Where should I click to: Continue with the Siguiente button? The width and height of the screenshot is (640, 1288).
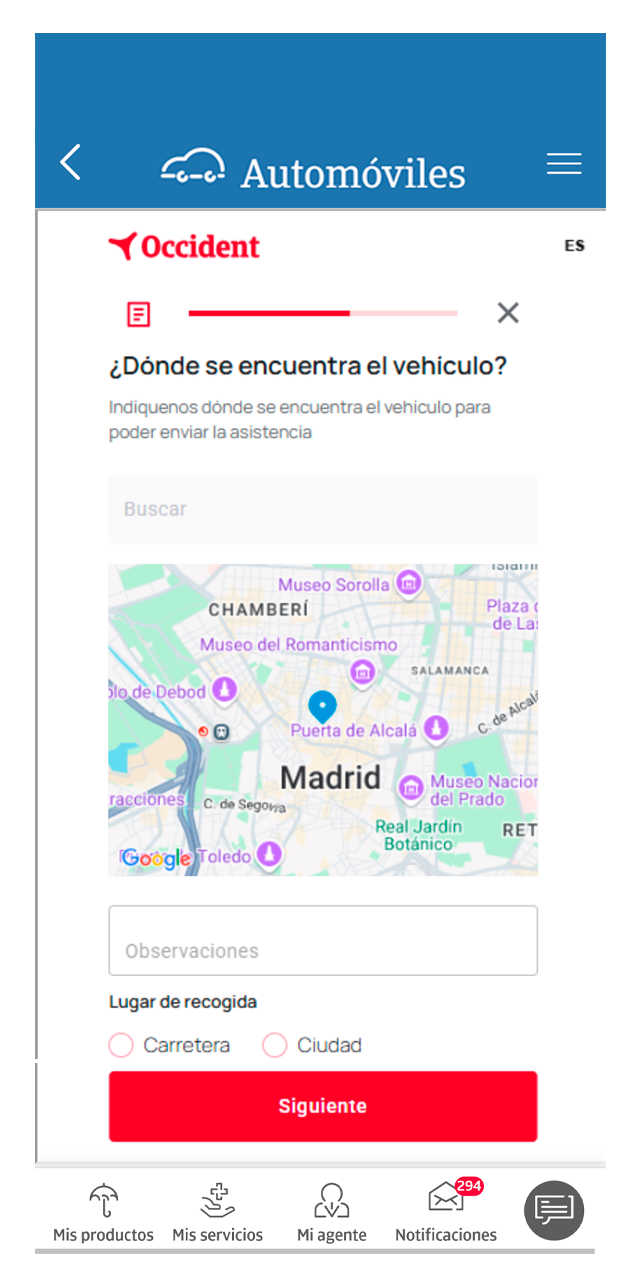(x=322, y=1106)
